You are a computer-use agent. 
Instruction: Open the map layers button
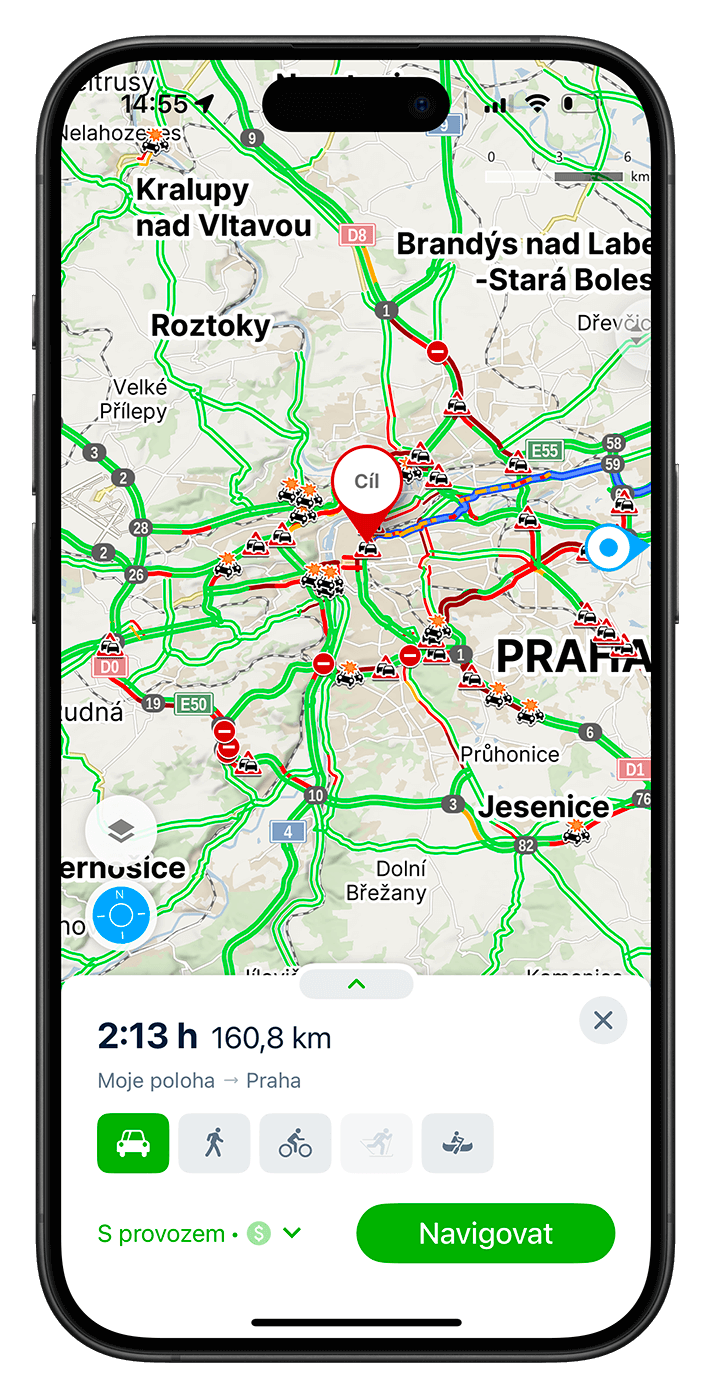(121, 830)
